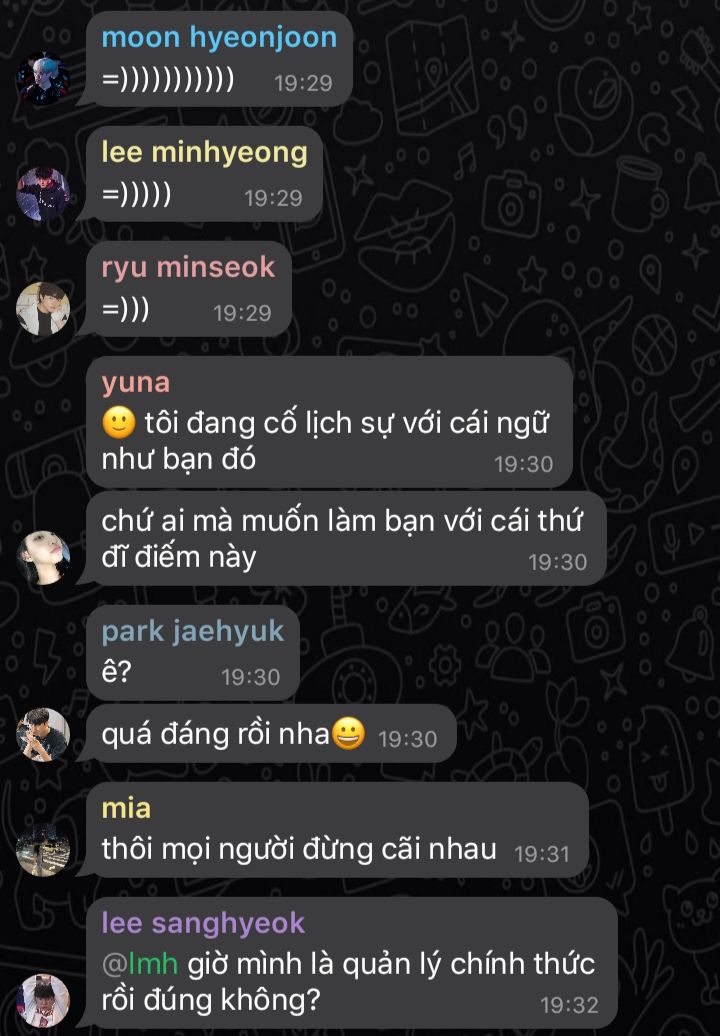The height and width of the screenshot is (1036, 720).
Task: Select the sender name yuna
Action: pyautogui.click(x=135, y=382)
